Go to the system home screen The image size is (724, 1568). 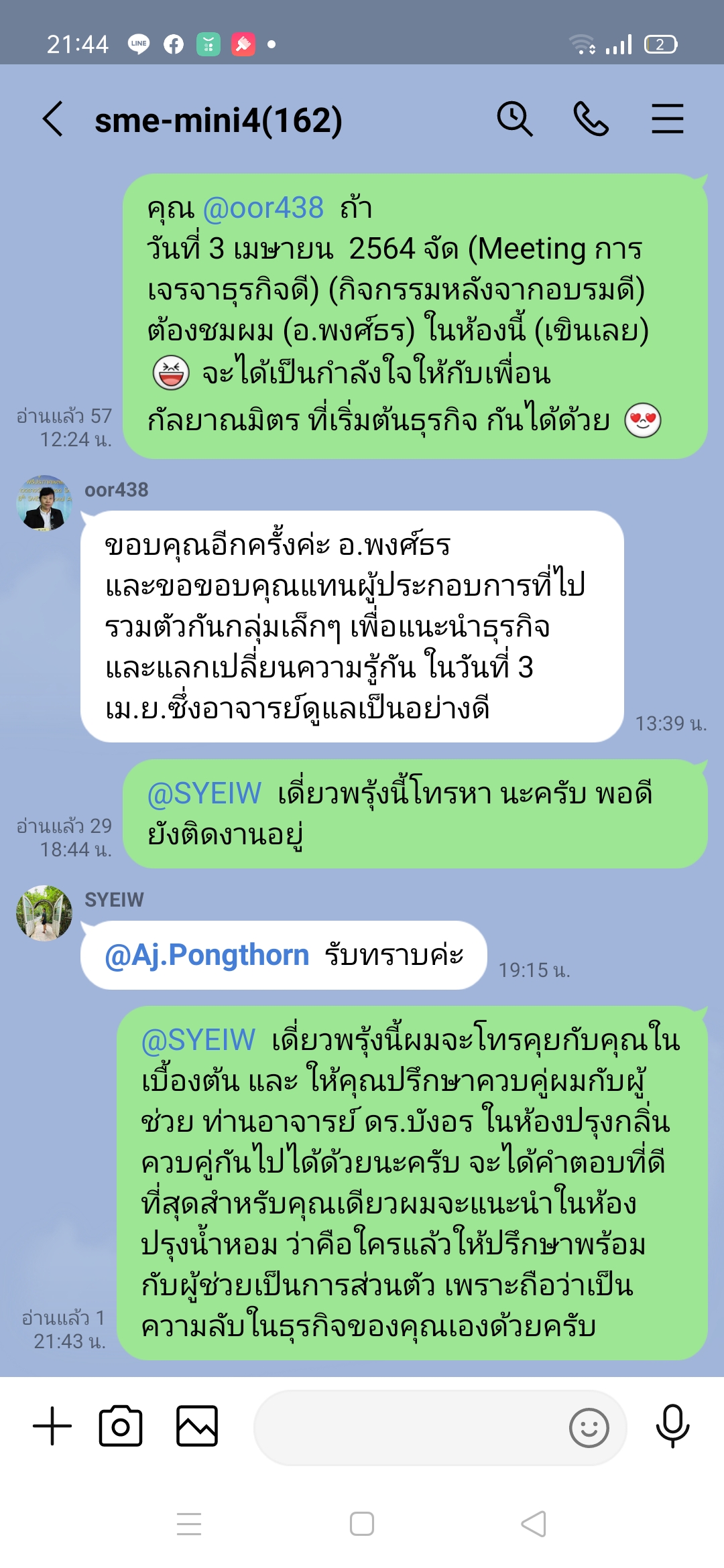(362, 1524)
